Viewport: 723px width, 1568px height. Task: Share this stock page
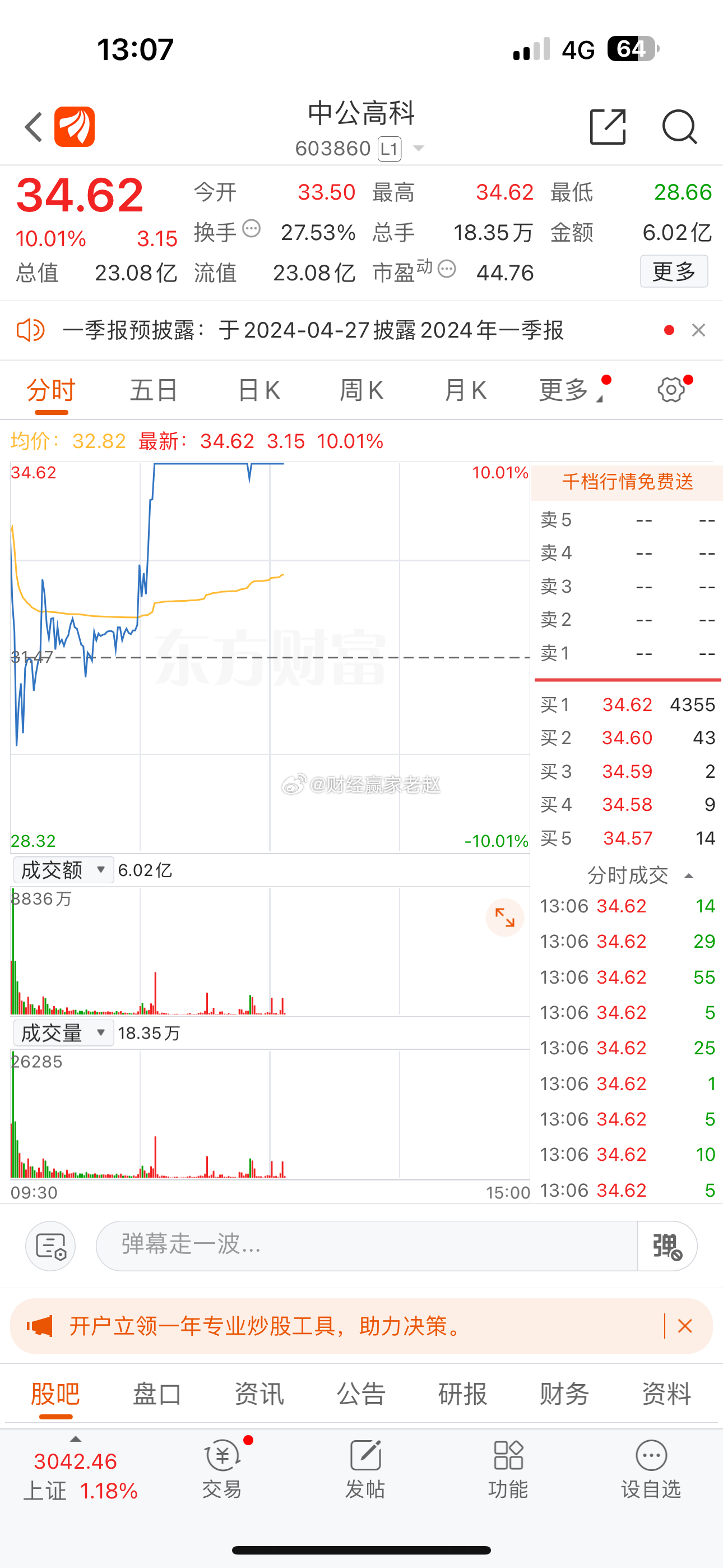tap(608, 127)
